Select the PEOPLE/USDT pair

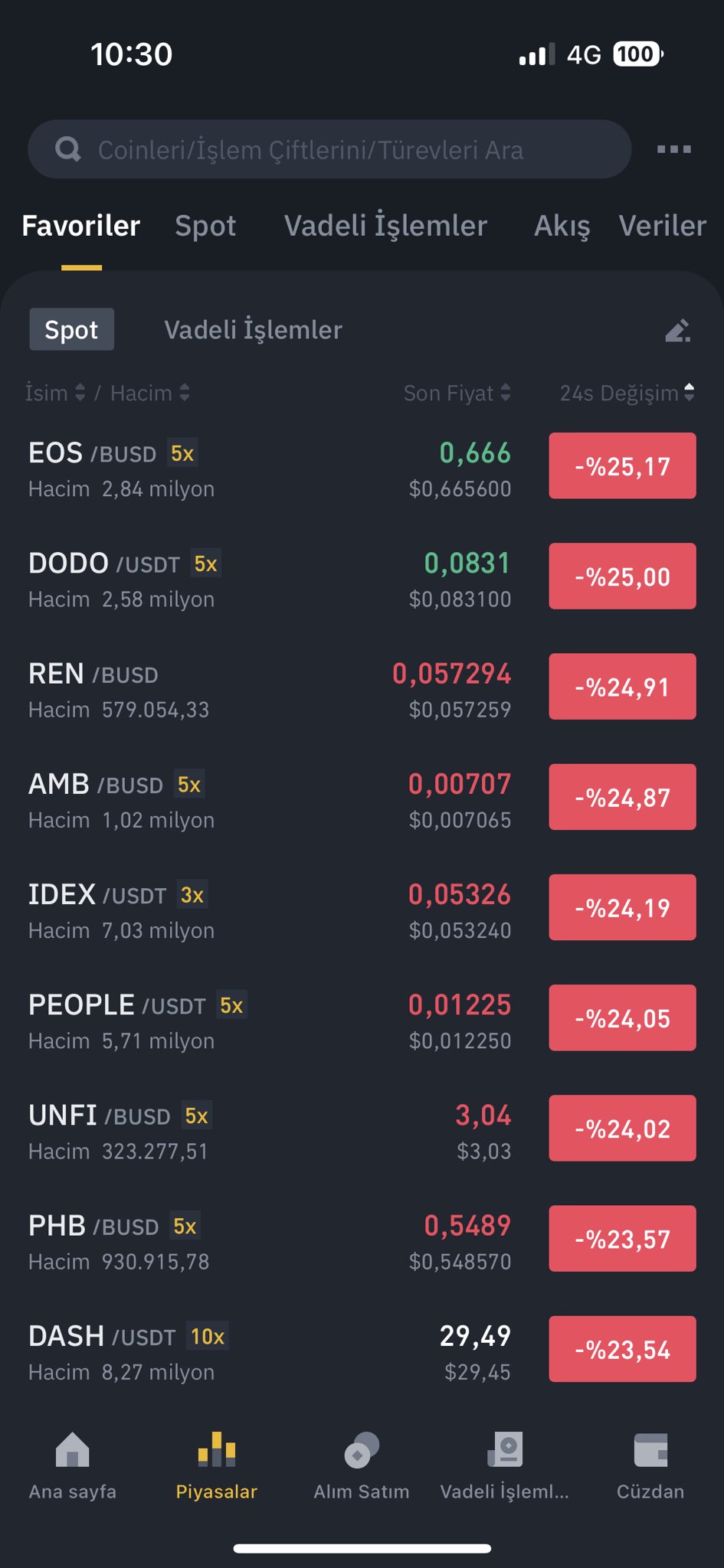[362, 1018]
